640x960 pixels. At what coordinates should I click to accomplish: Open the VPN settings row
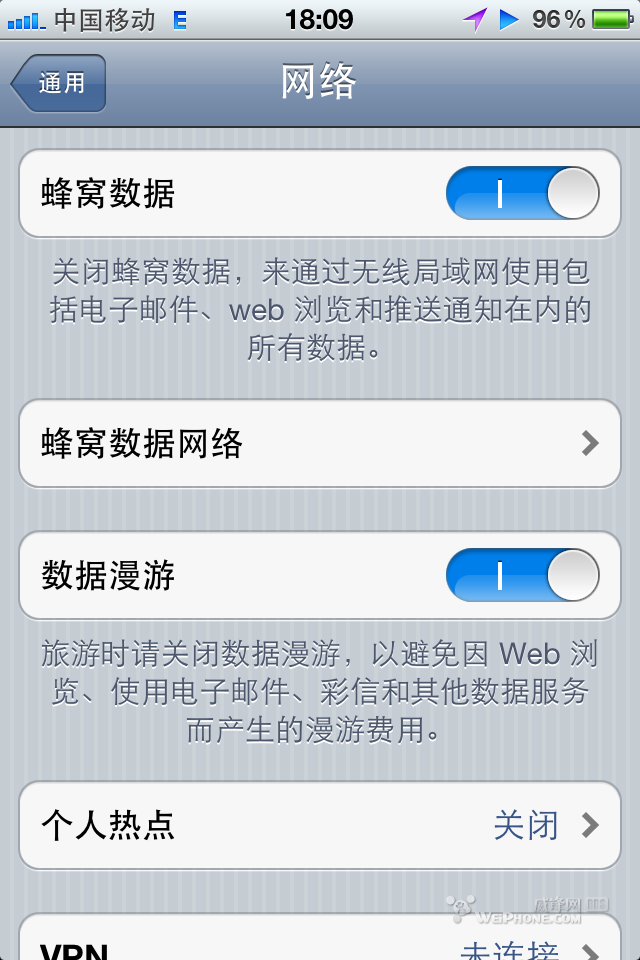(x=320, y=945)
